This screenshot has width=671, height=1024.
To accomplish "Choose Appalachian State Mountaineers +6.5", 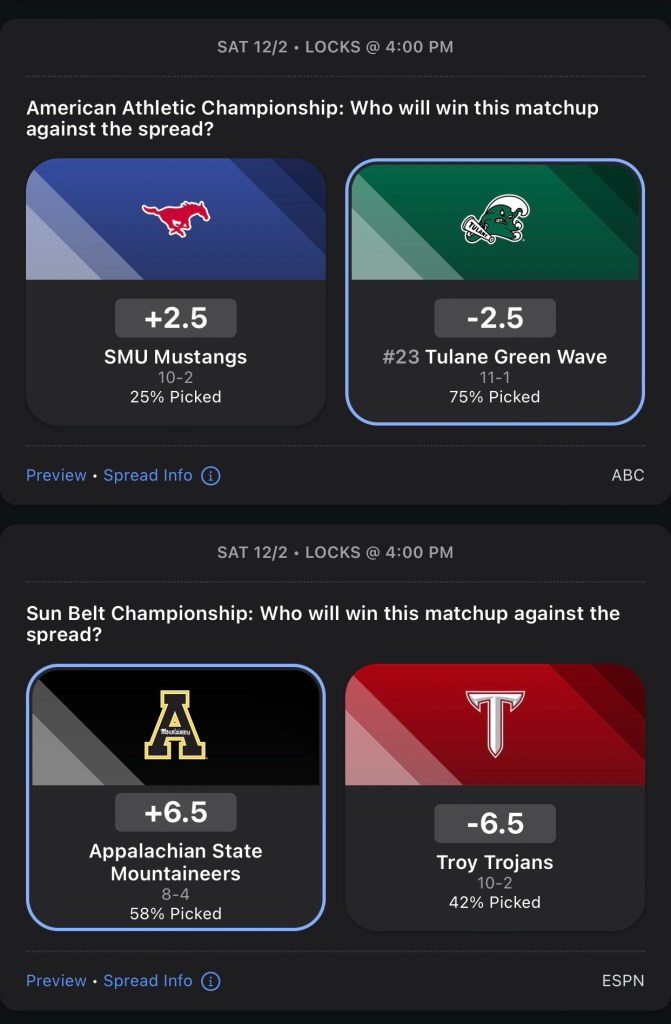I will pos(175,797).
